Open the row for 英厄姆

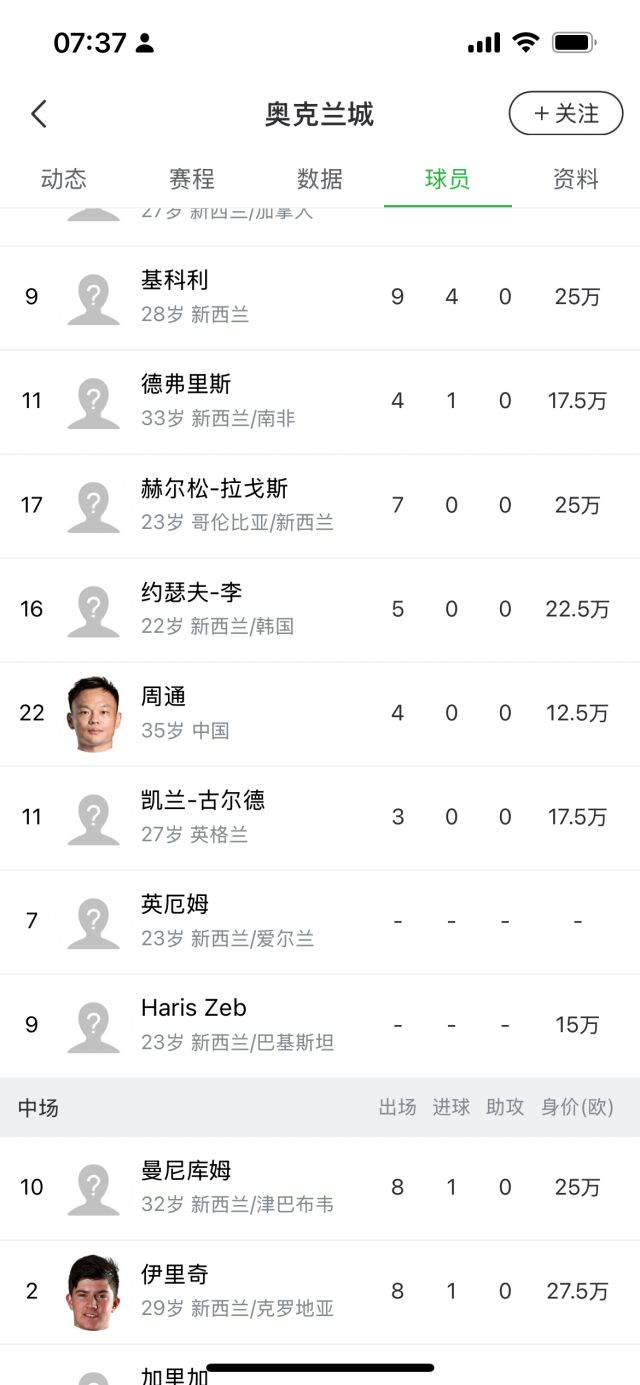320,922
